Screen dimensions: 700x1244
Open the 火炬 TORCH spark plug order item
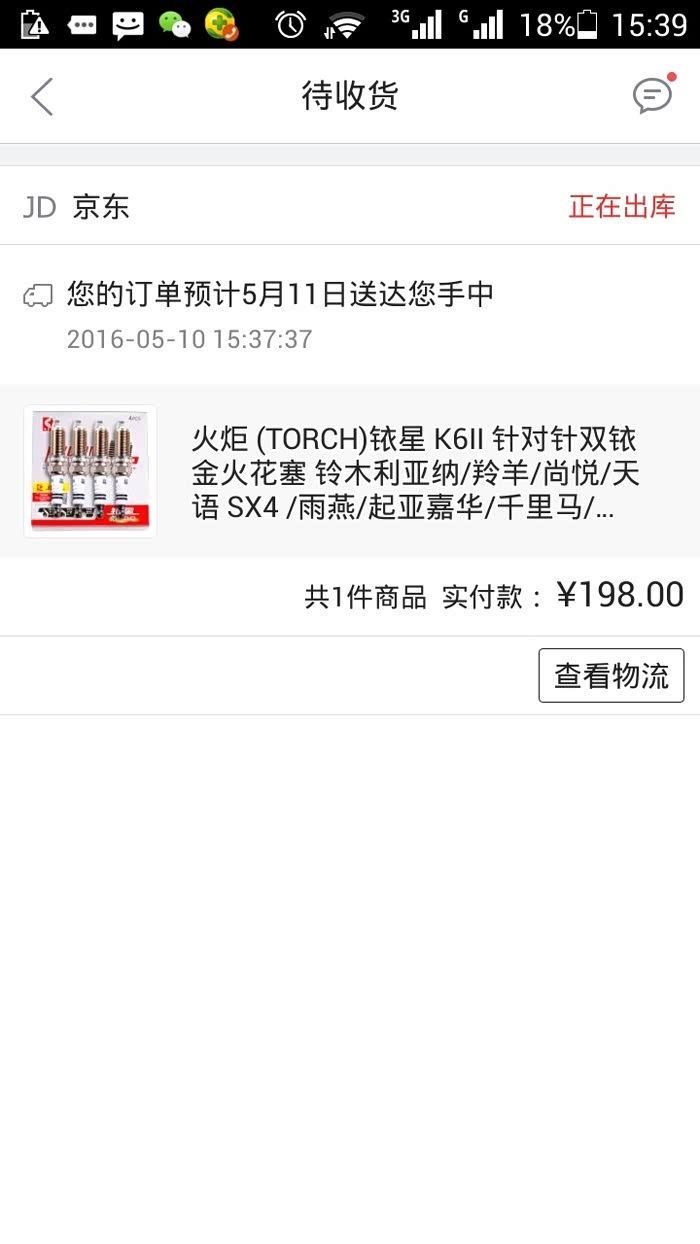[x=350, y=472]
